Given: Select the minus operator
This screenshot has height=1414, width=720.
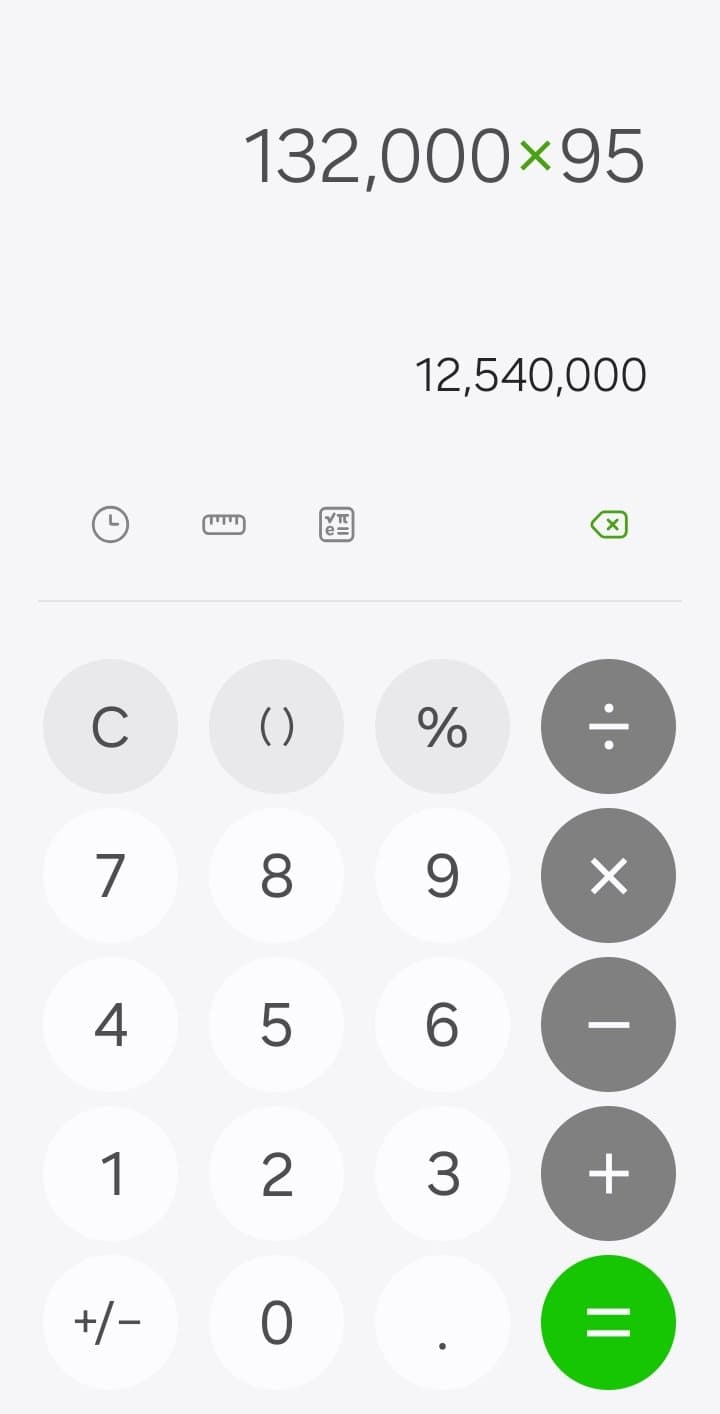Looking at the screenshot, I should tap(608, 1024).
